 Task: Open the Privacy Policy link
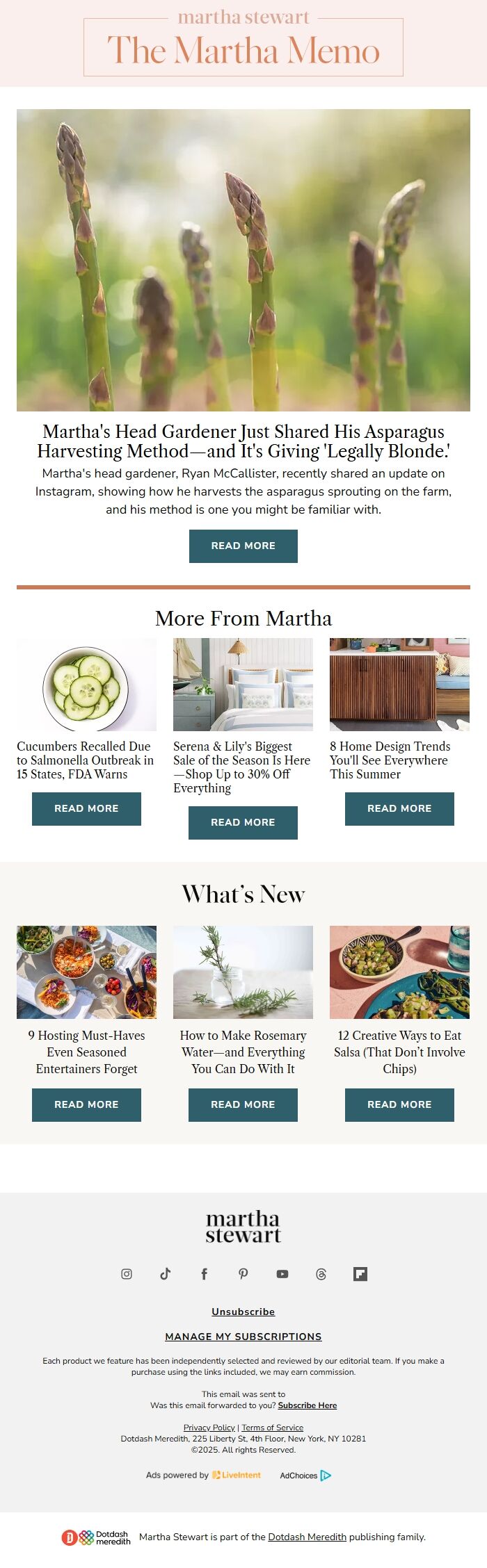[209, 1427]
